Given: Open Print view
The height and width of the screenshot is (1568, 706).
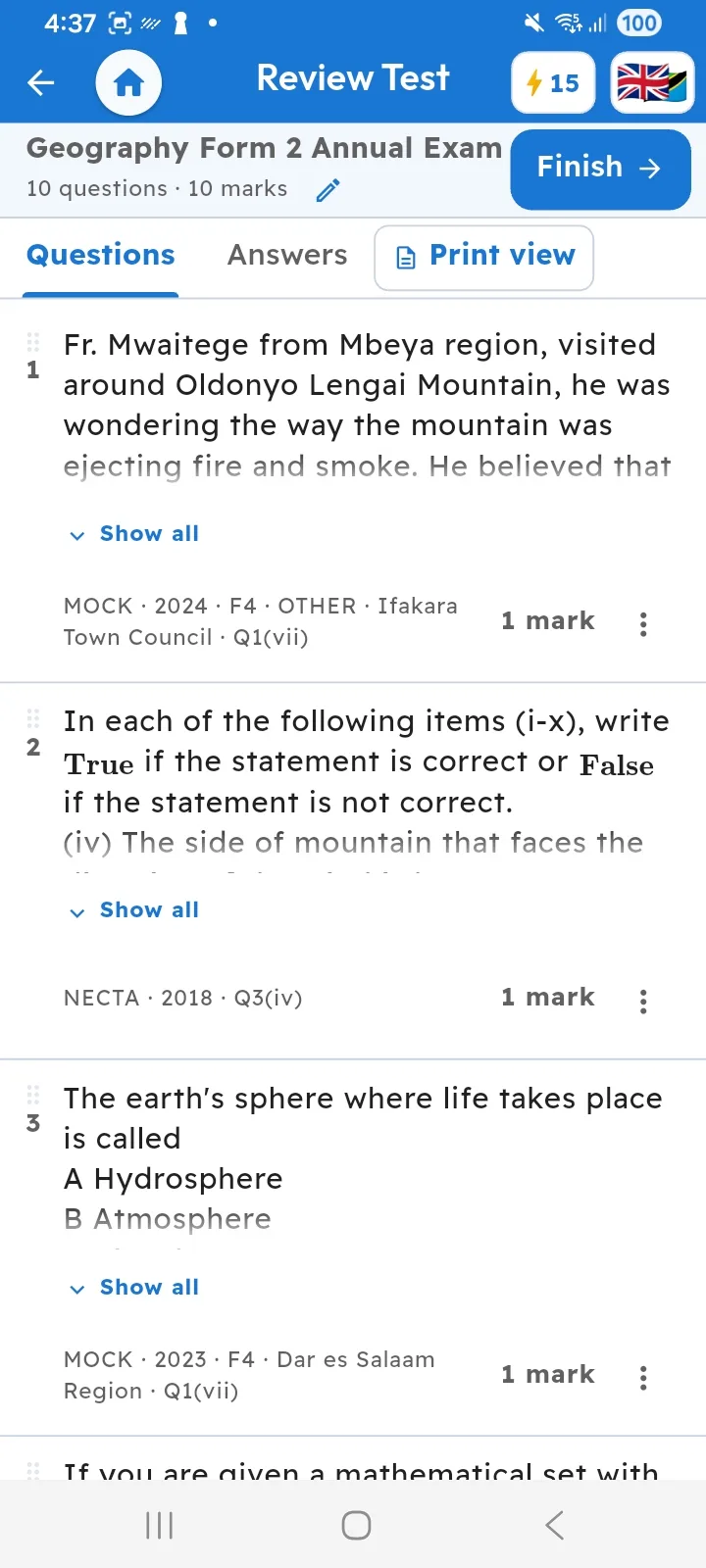Looking at the screenshot, I should click(484, 257).
